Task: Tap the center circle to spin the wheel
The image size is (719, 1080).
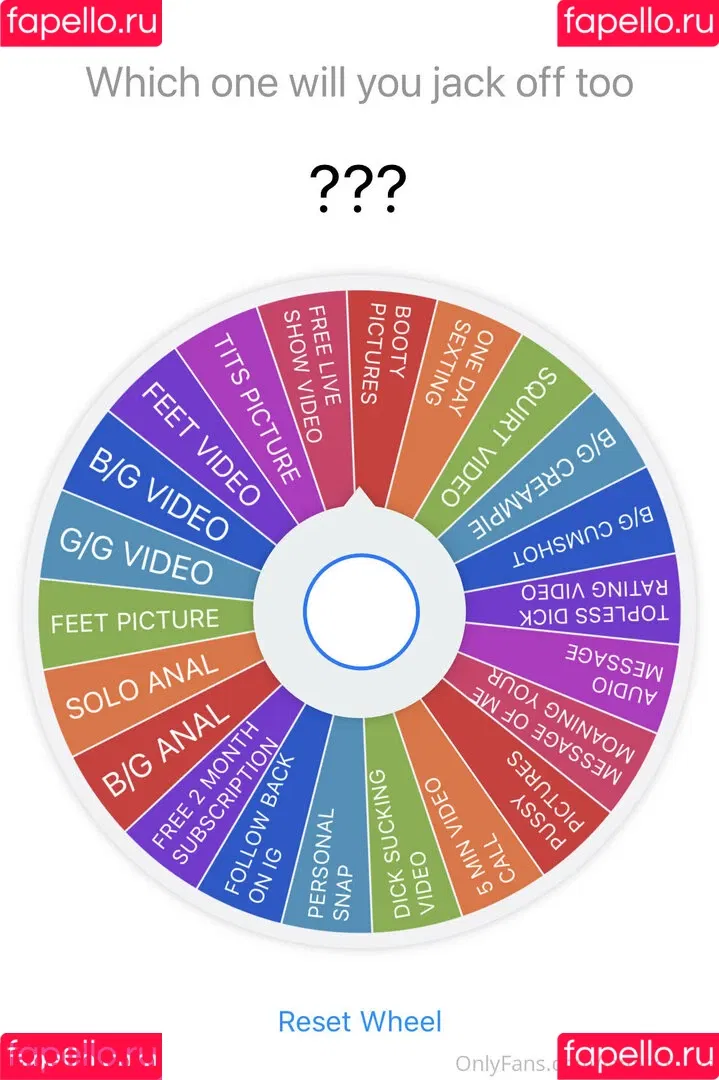Action: click(x=360, y=611)
